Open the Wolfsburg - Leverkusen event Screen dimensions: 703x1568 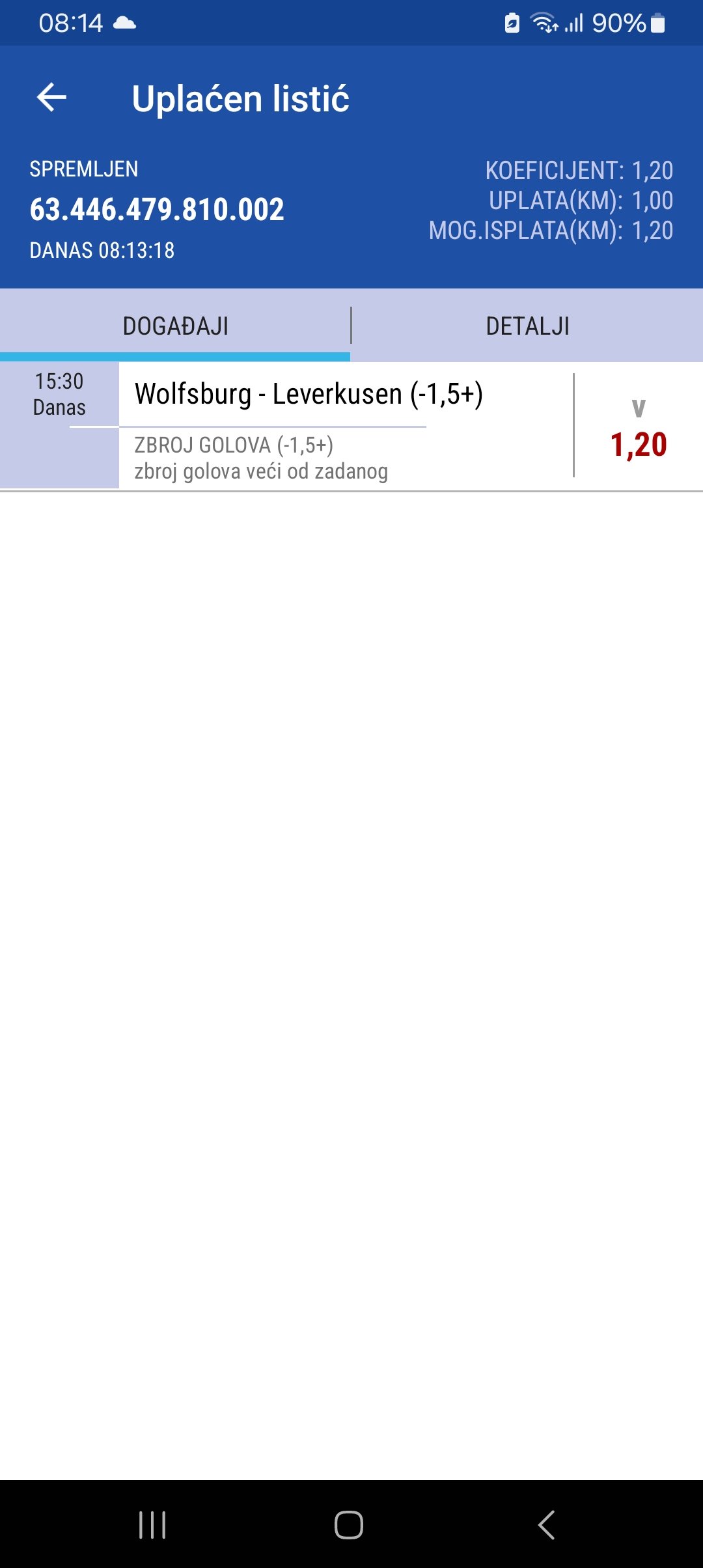pos(309,395)
